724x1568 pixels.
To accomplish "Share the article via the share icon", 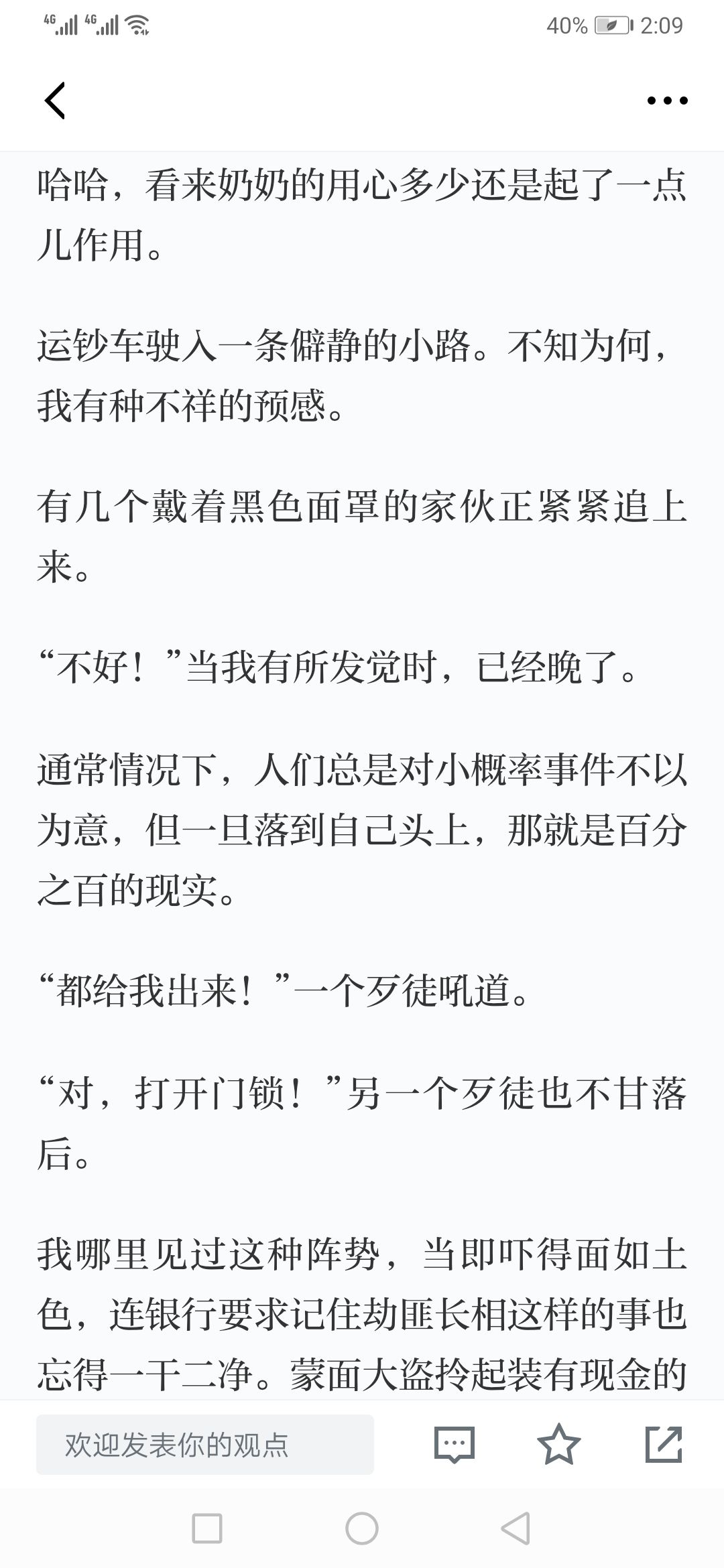I will pos(664,1444).
